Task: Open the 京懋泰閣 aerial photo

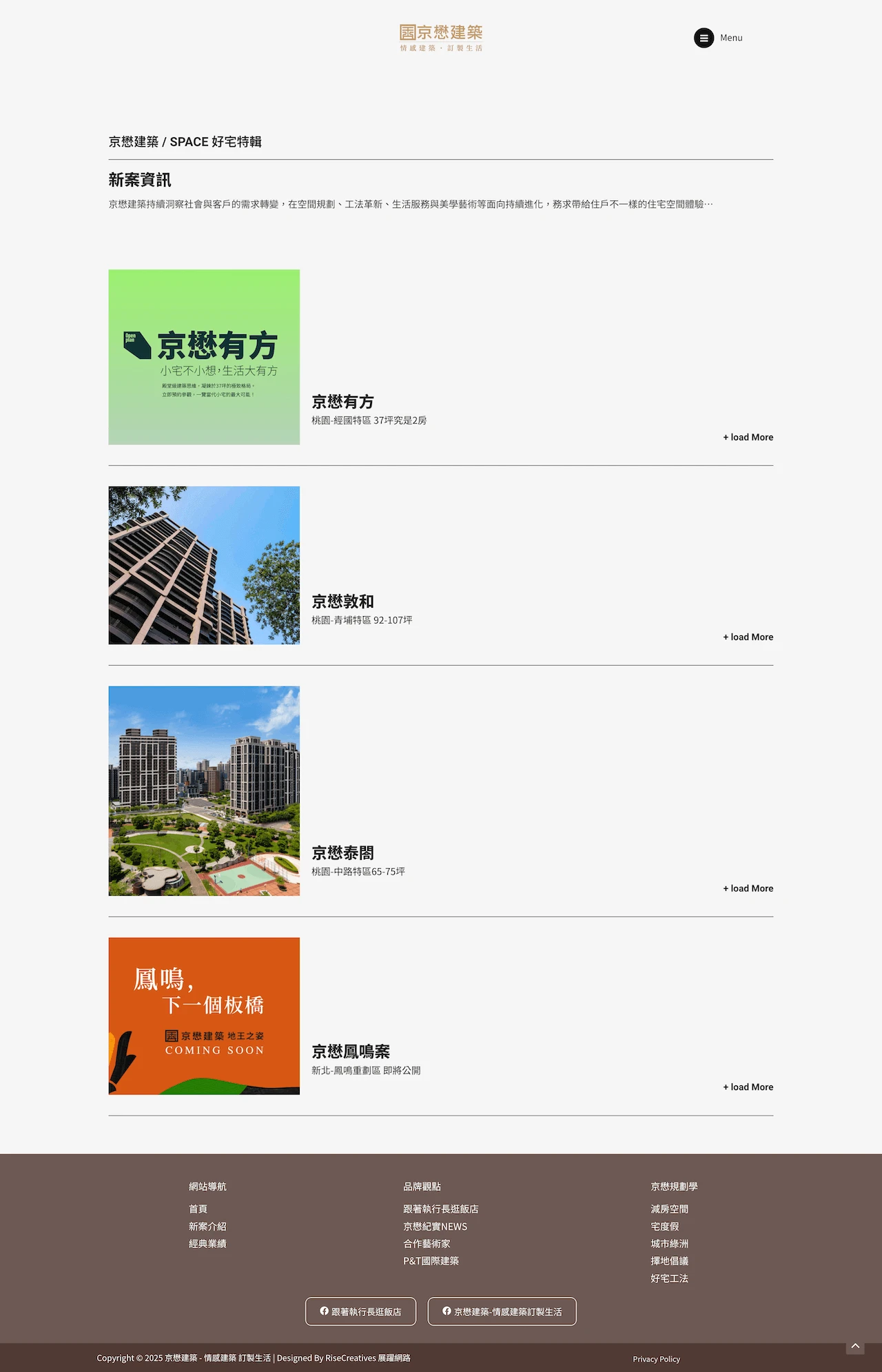Action: point(204,790)
